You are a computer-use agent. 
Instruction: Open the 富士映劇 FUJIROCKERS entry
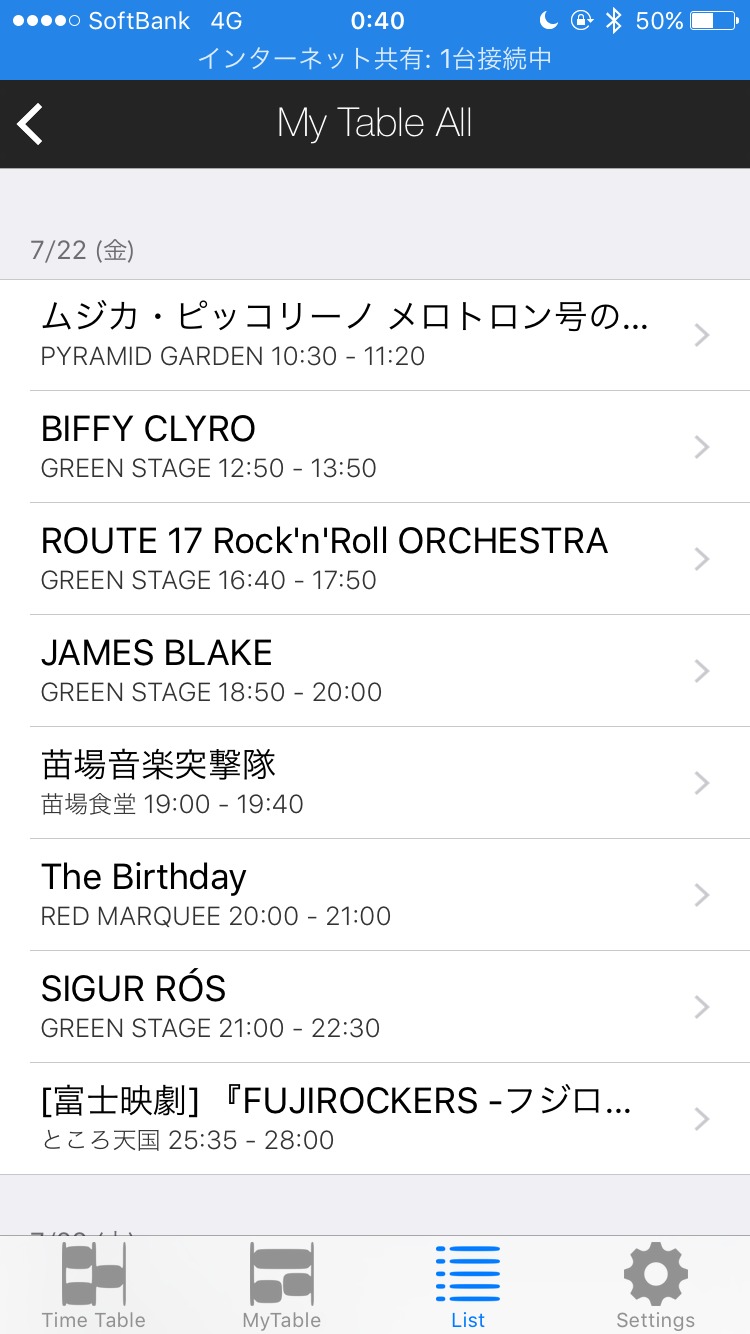point(375,1119)
